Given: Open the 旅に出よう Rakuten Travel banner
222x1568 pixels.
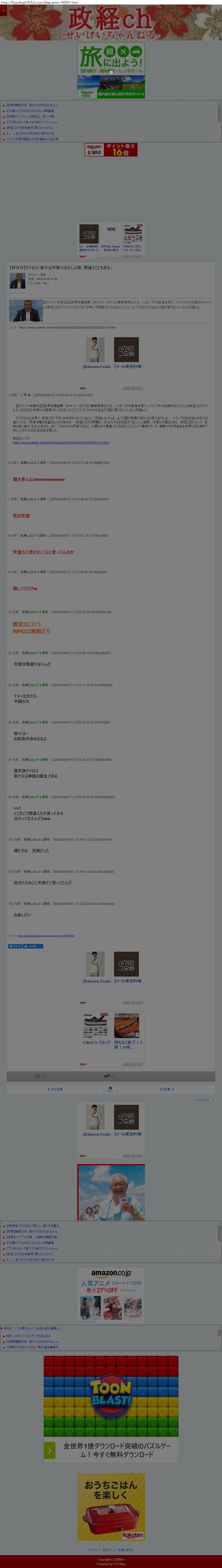Looking at the screenshot, I should 111,71.
